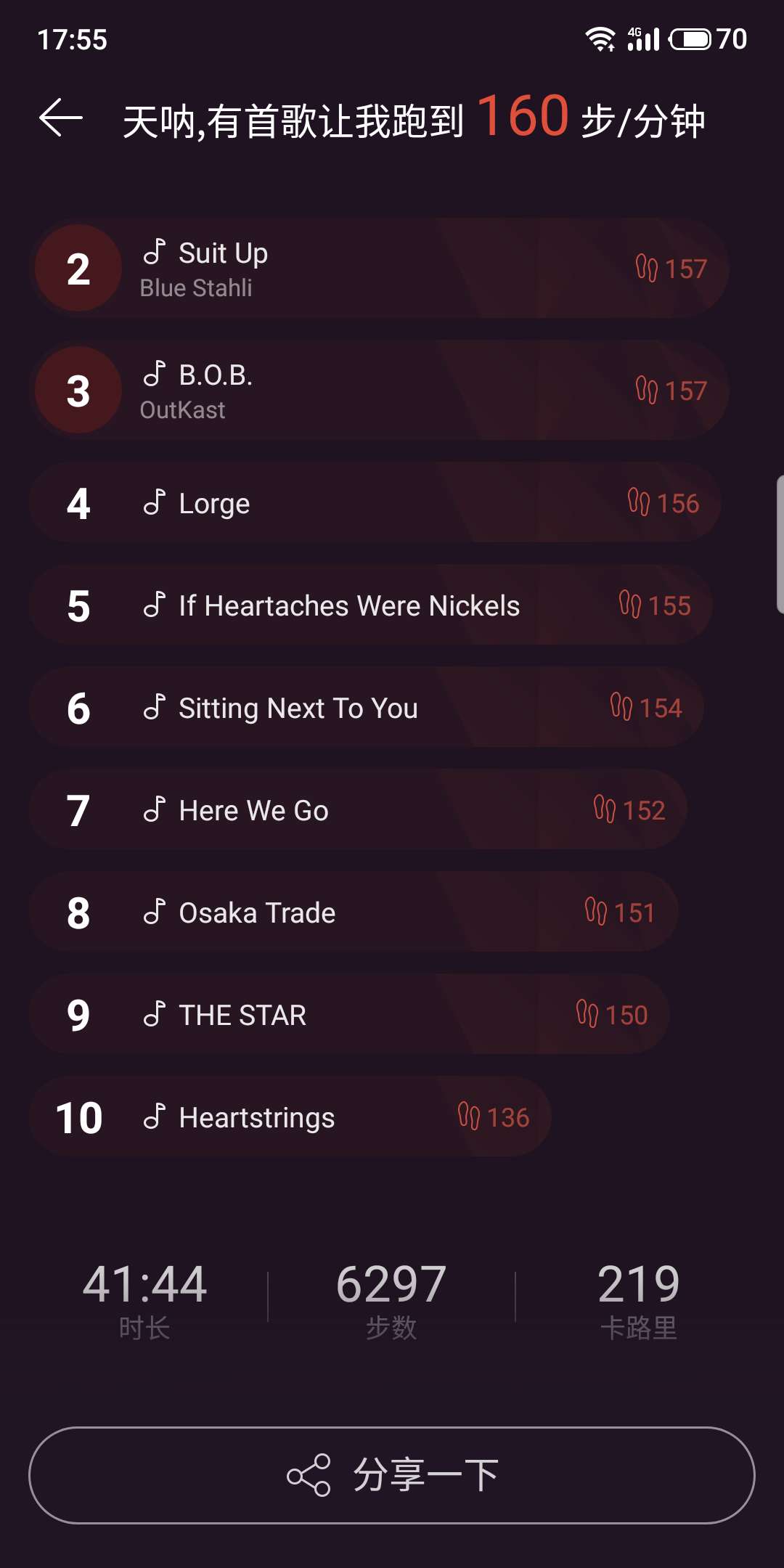The image size is (784, 1568).
Task: Tap the 分享一下 share button
Action: [x=392, y=1475]
